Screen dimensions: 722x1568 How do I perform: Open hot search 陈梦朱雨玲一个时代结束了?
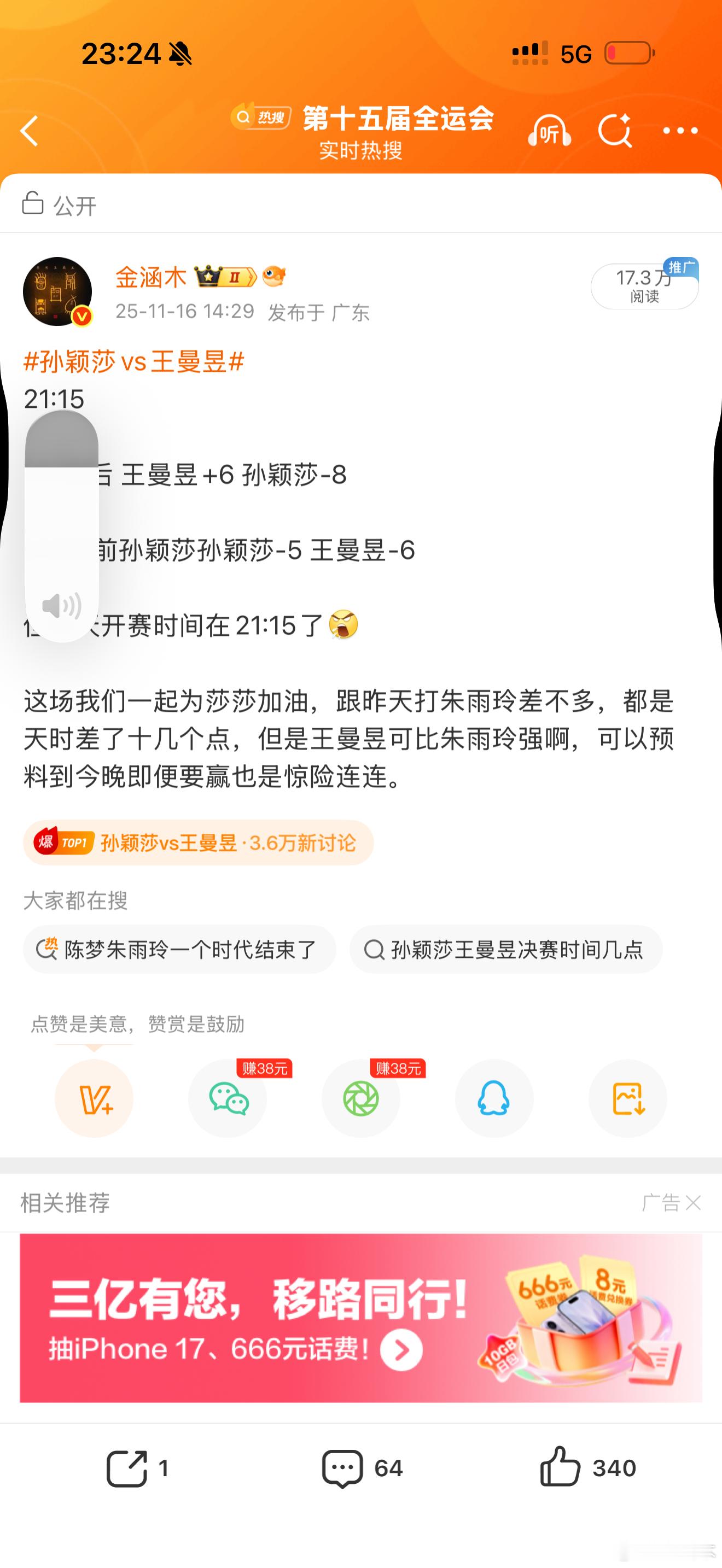coord(180,950)
